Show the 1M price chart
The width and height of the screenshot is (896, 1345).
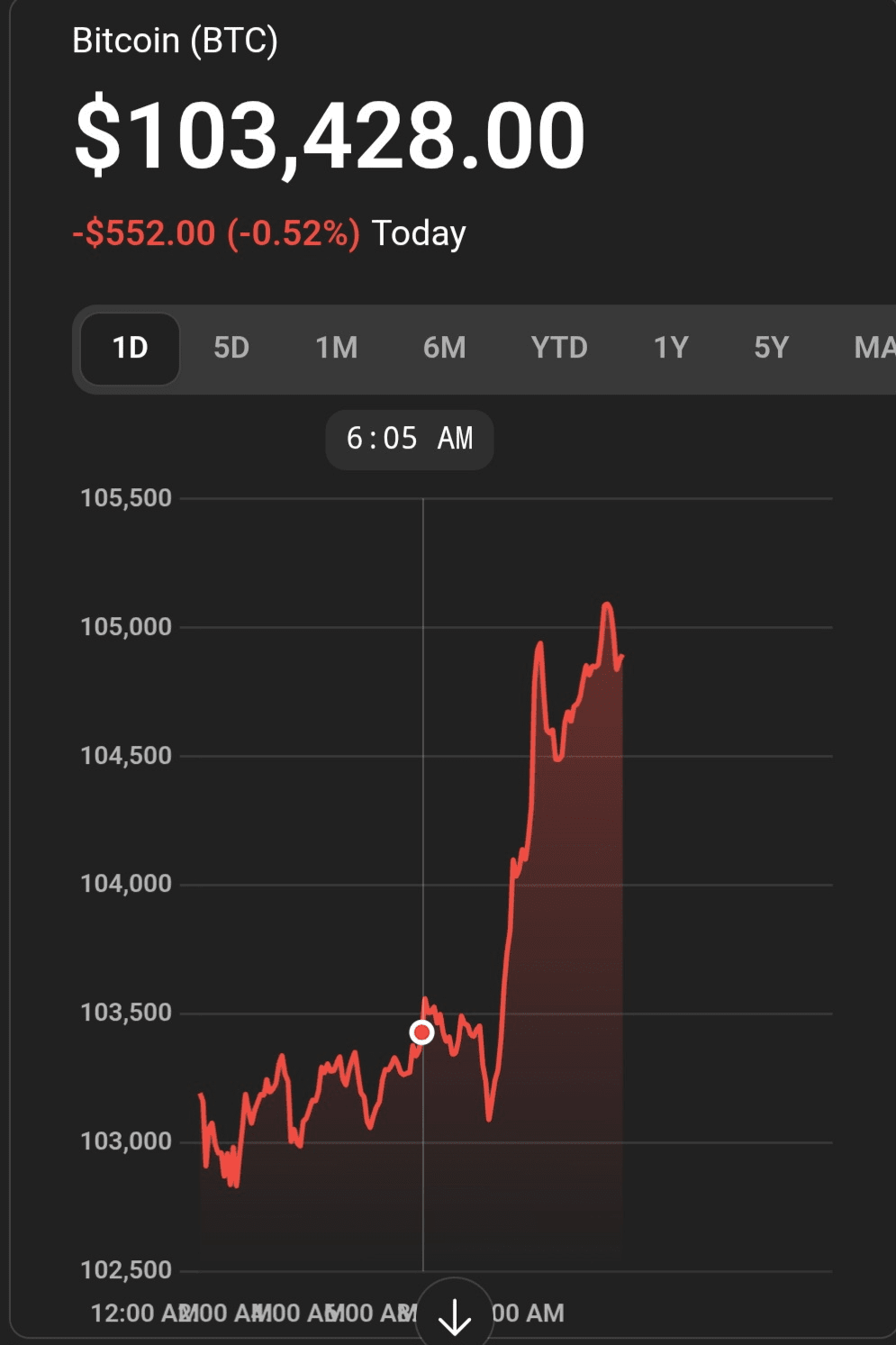tap(337, 349)
